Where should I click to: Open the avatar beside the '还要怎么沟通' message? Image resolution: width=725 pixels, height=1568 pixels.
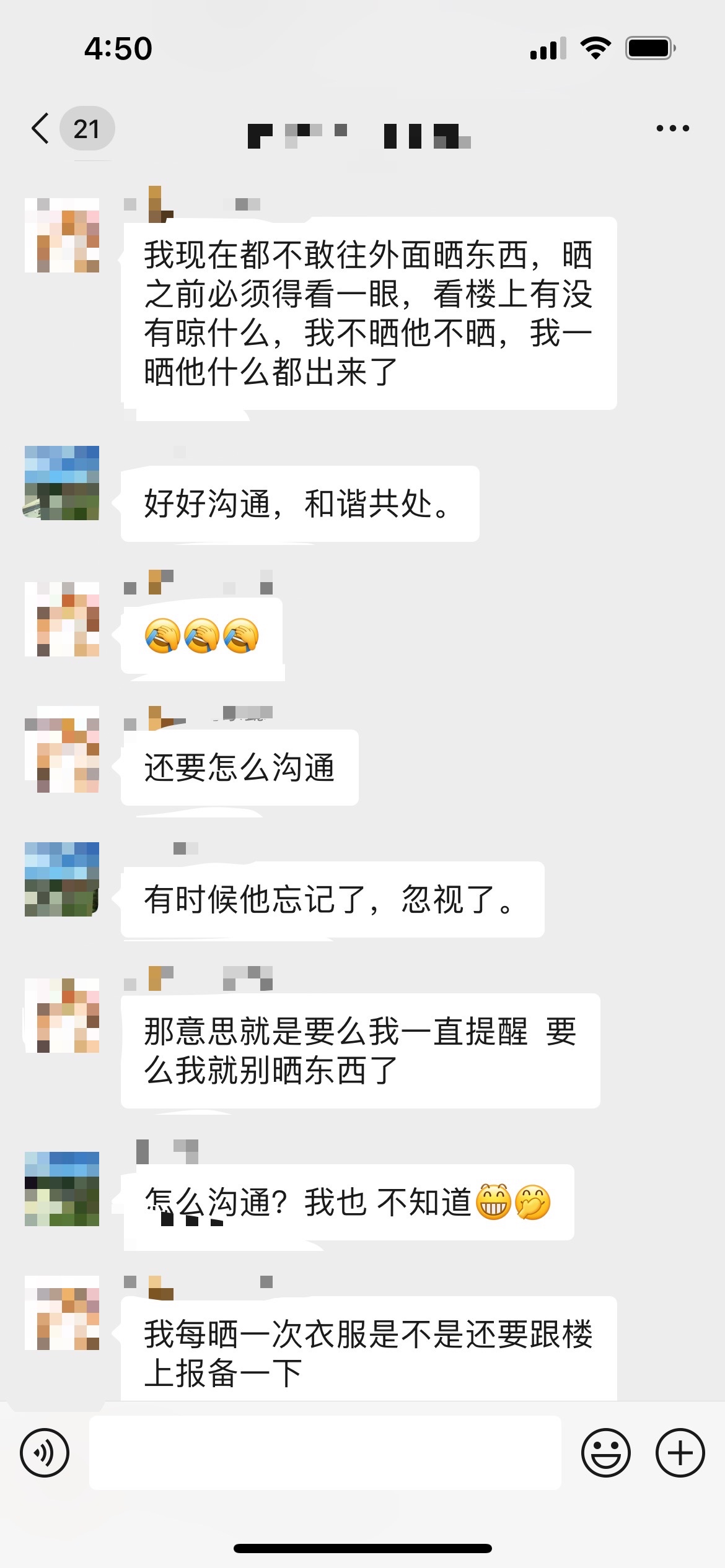pos(62,749)
